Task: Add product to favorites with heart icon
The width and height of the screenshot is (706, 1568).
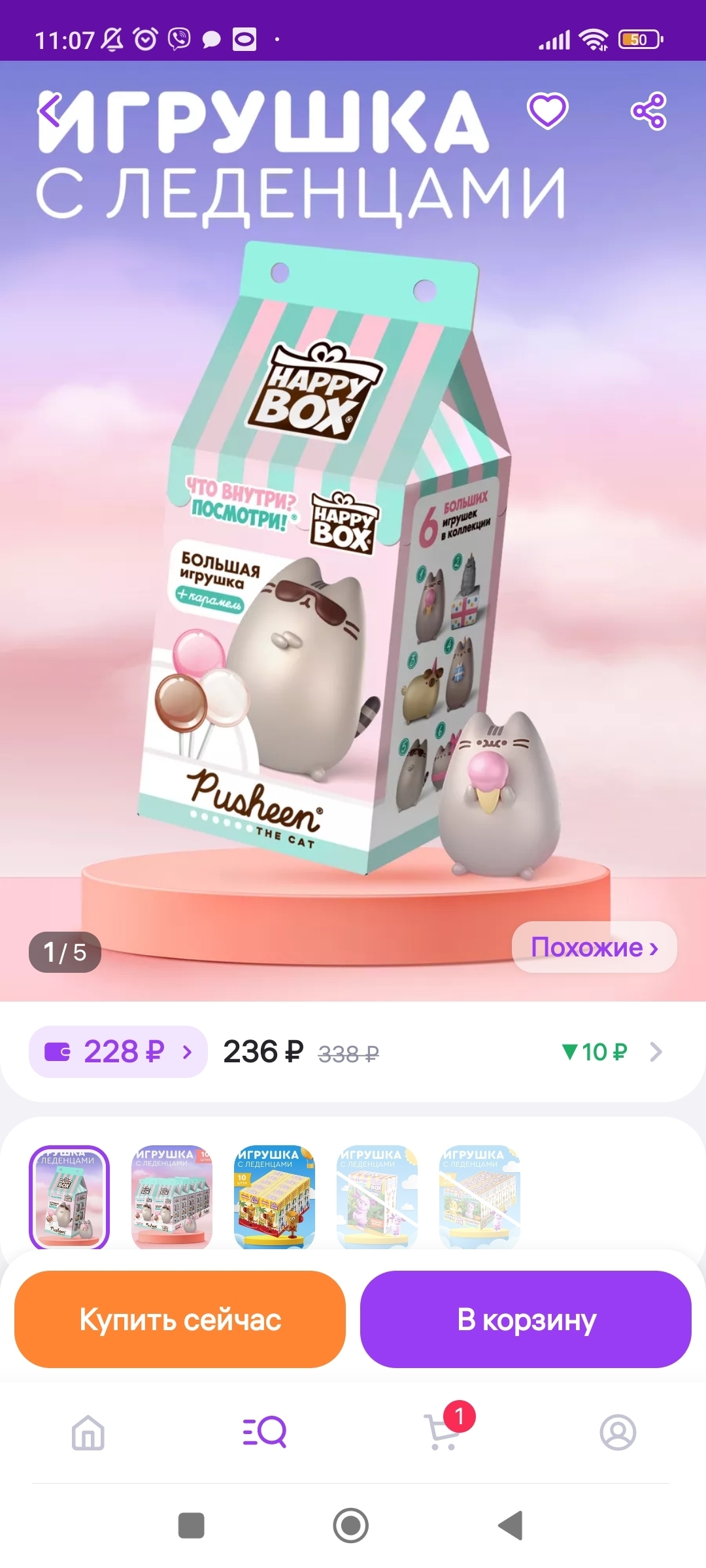Action: tap(548, 110)
